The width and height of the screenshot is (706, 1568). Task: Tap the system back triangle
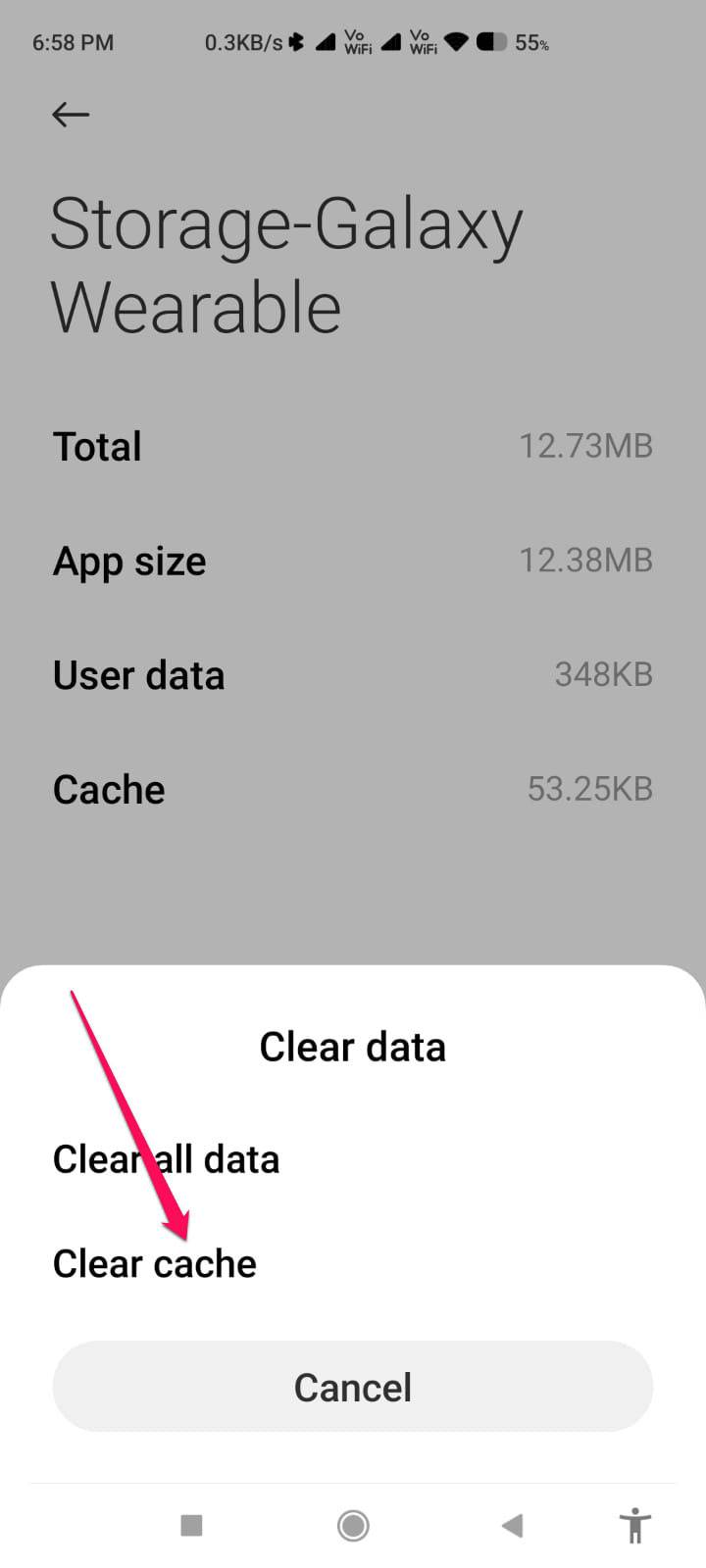512,1525
